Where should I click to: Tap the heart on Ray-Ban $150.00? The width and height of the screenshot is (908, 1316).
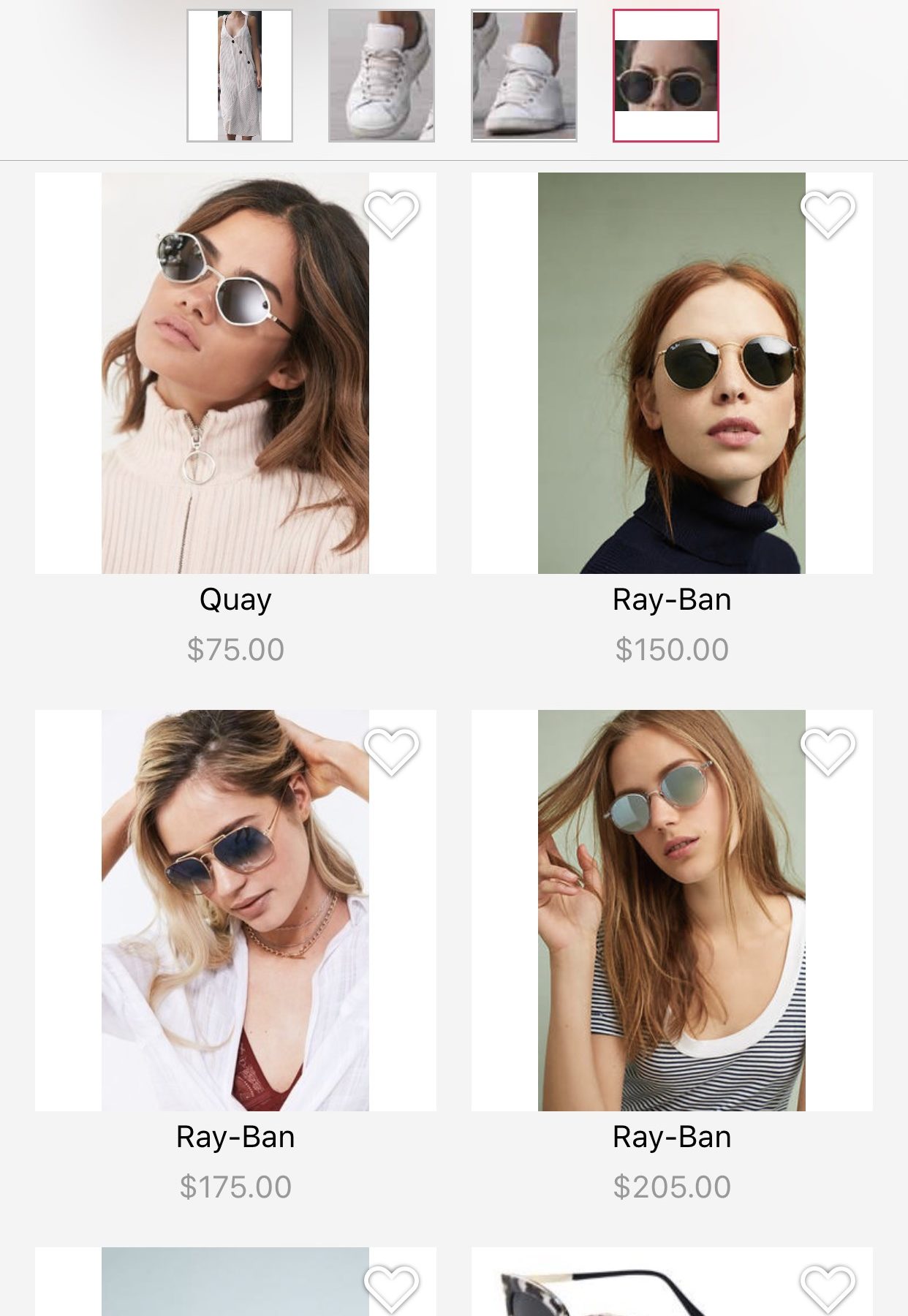[828, 213]
